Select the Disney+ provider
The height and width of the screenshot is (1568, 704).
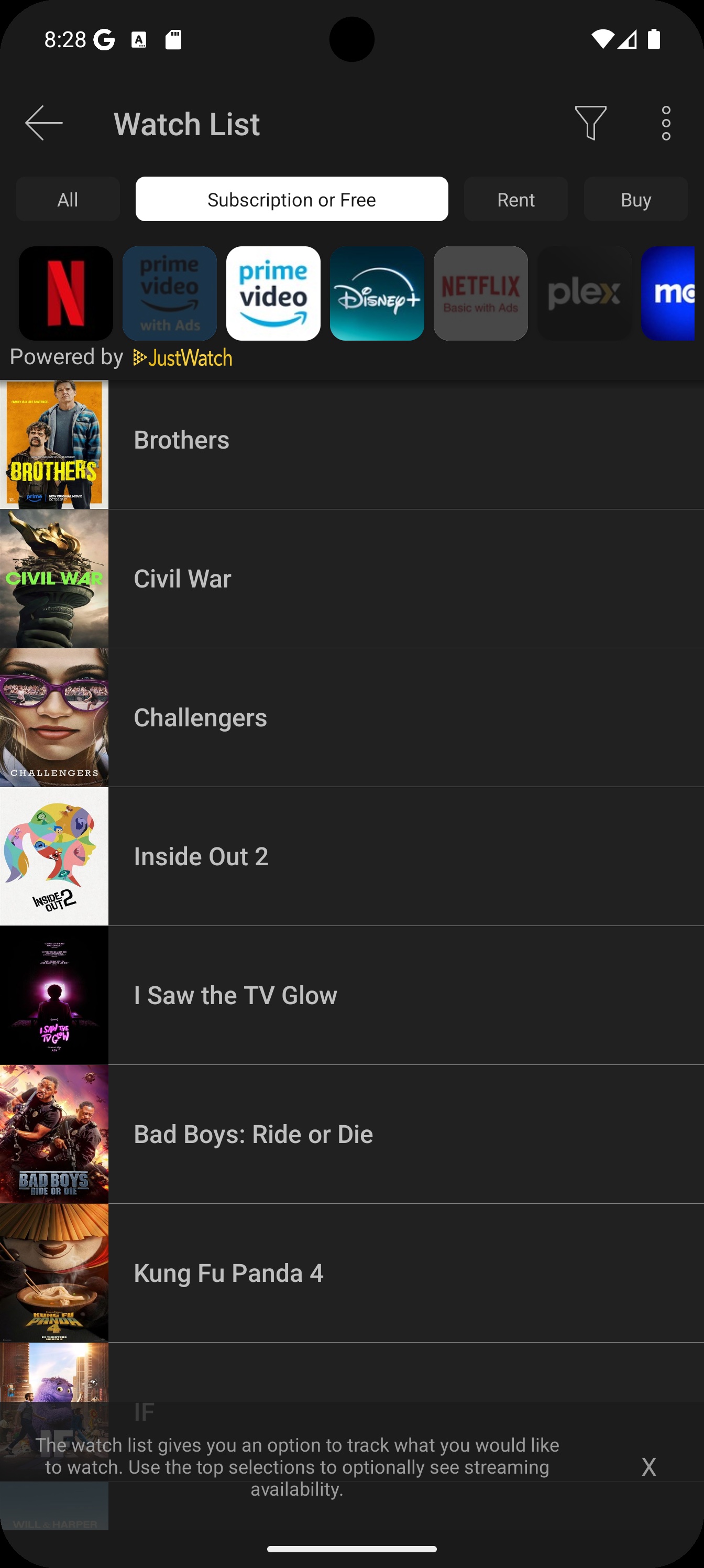tap(377, 293)
